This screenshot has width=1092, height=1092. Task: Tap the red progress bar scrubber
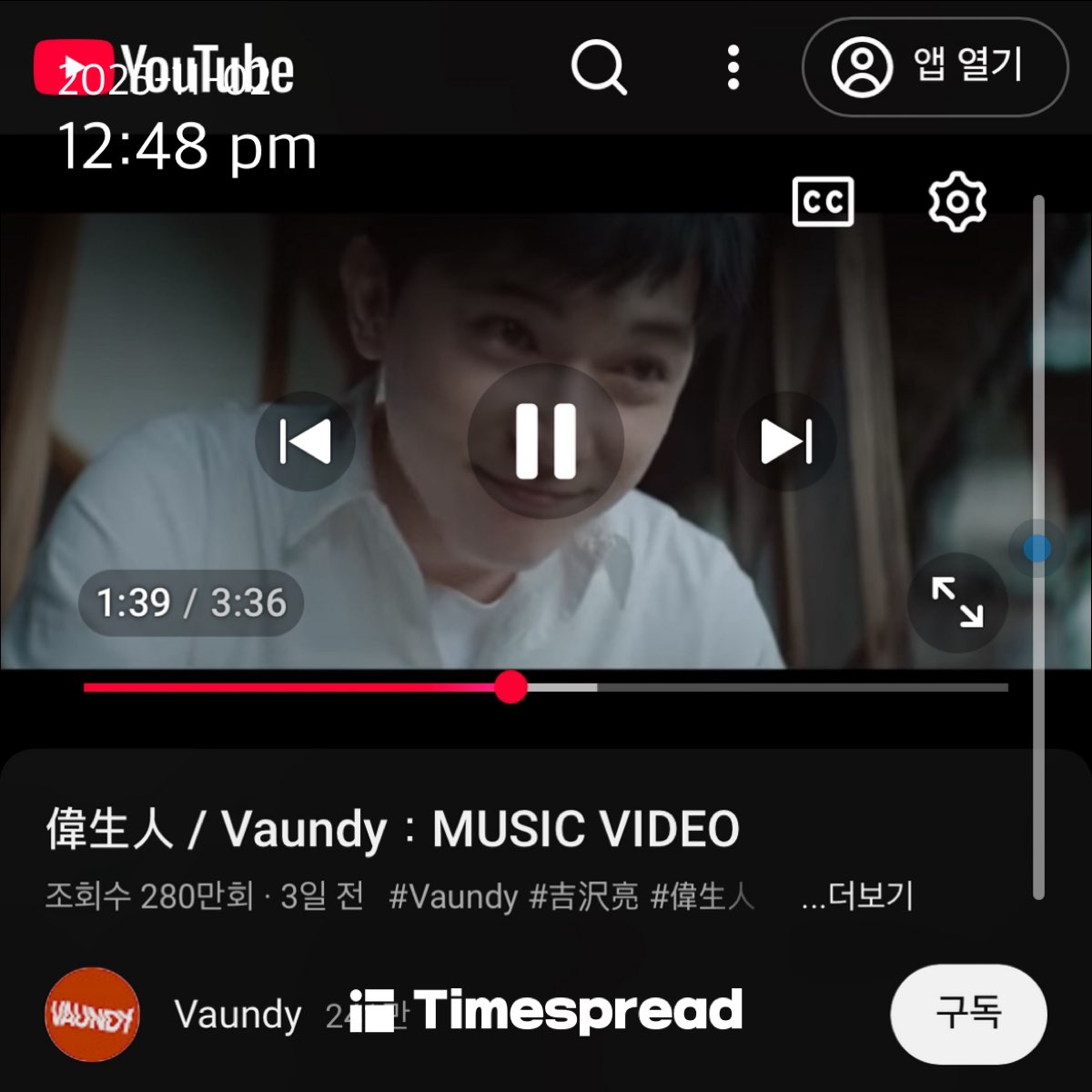(511, 687)
